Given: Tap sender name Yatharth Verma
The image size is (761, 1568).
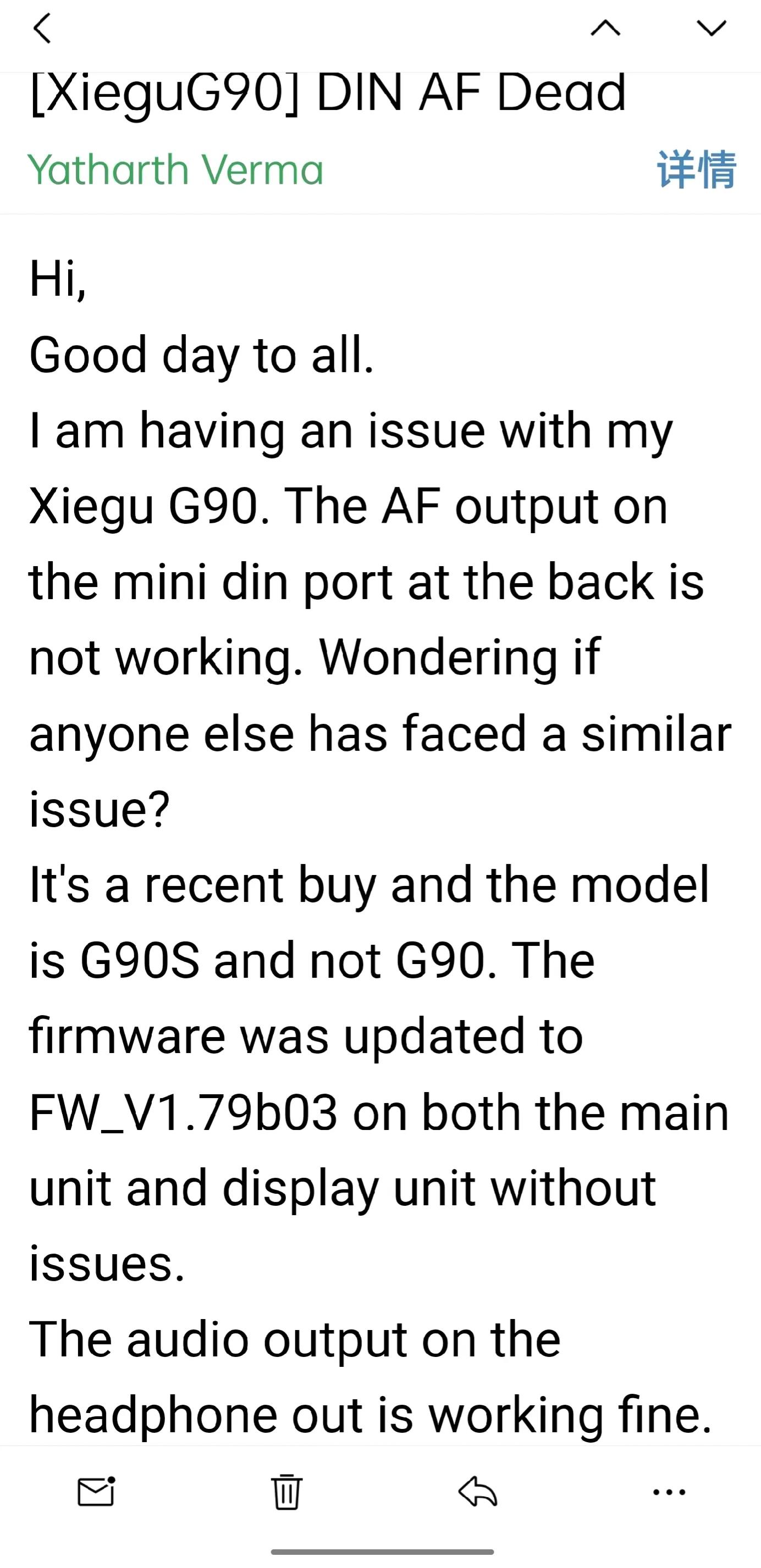Looking at the screenshot, I should click(175, 170).
